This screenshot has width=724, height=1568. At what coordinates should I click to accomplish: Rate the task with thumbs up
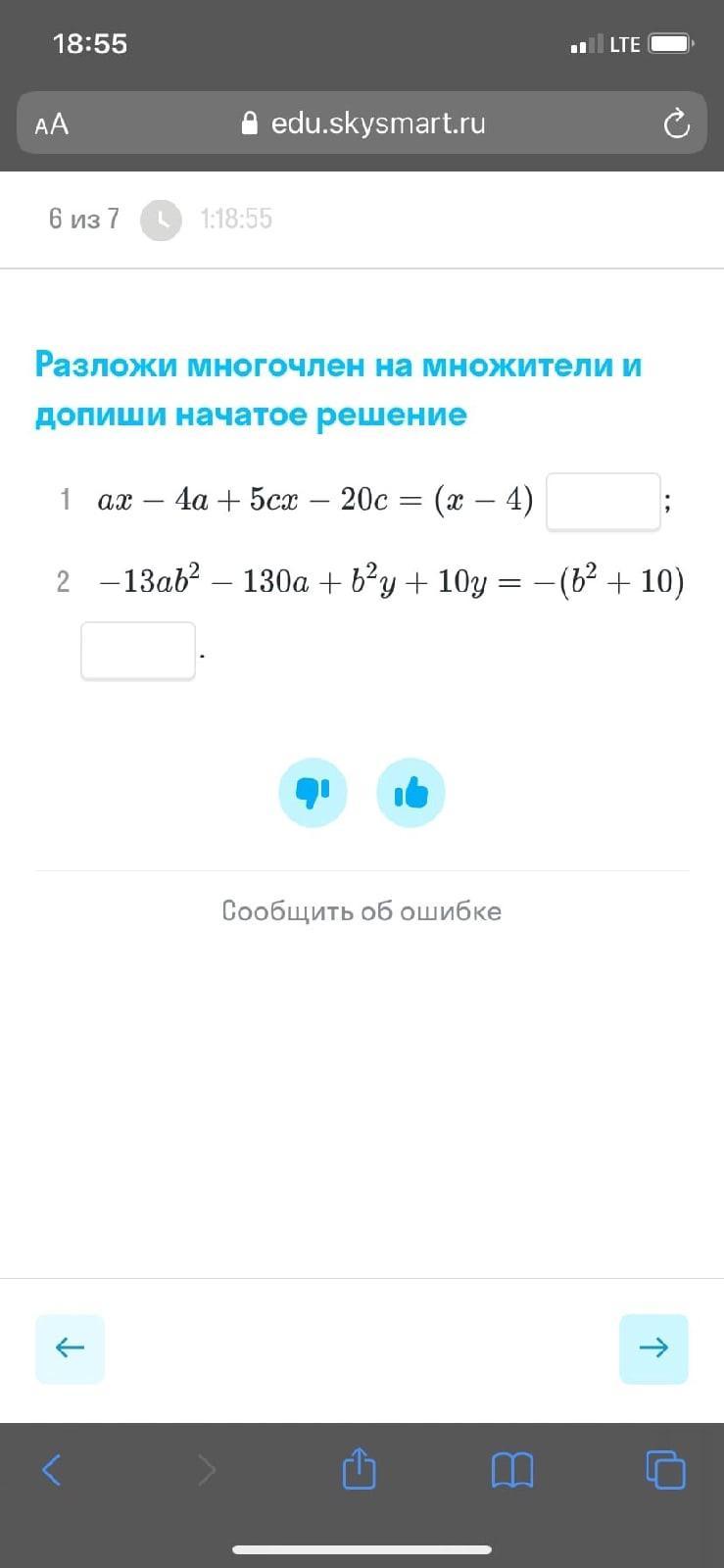coord(410,792)
